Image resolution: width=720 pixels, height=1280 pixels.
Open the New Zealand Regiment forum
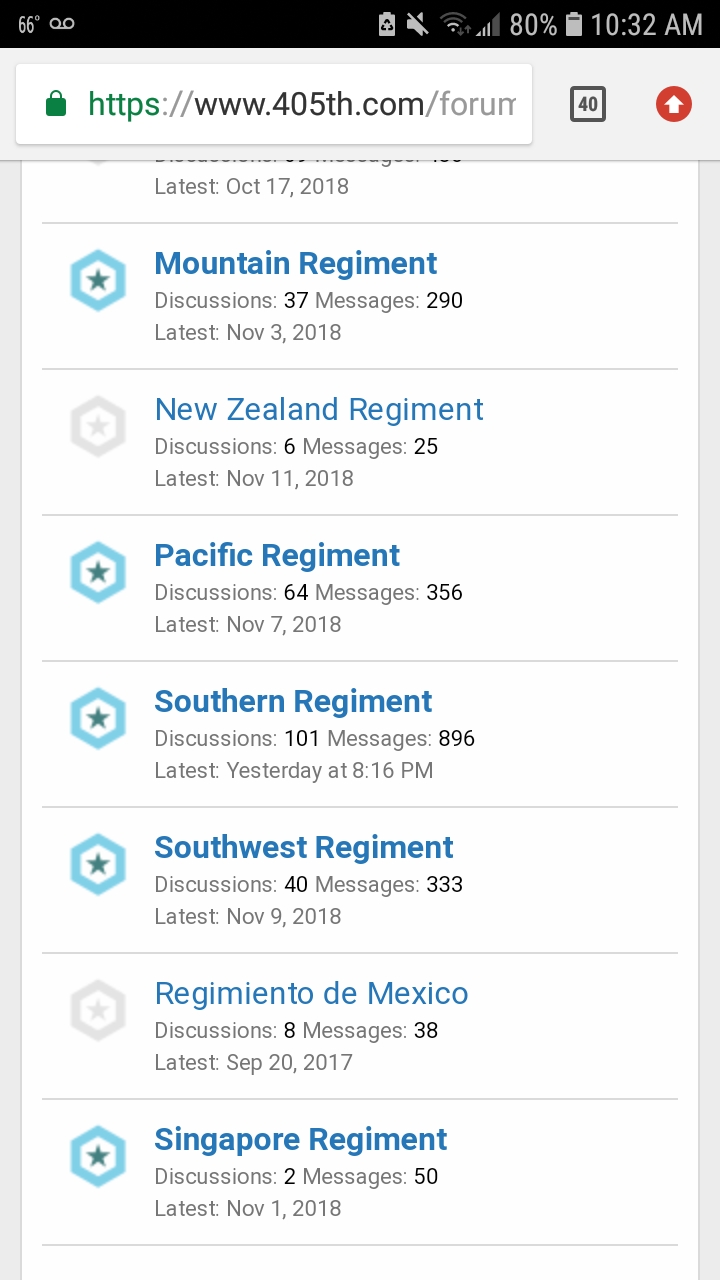click(x=319, y=410)
